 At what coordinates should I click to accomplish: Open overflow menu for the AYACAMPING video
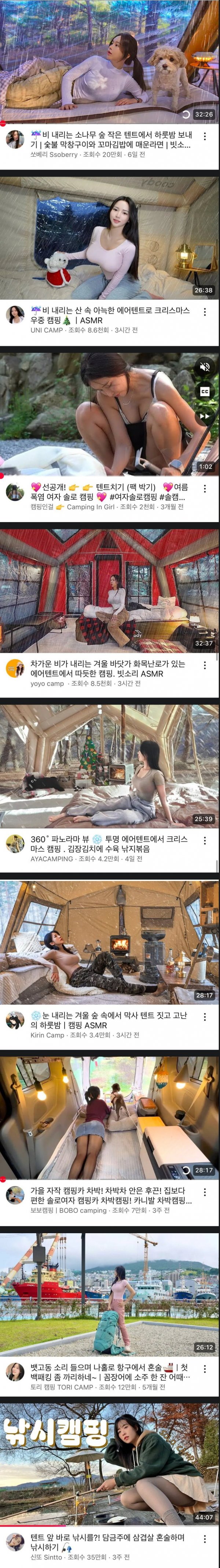[x=205, y=841]
